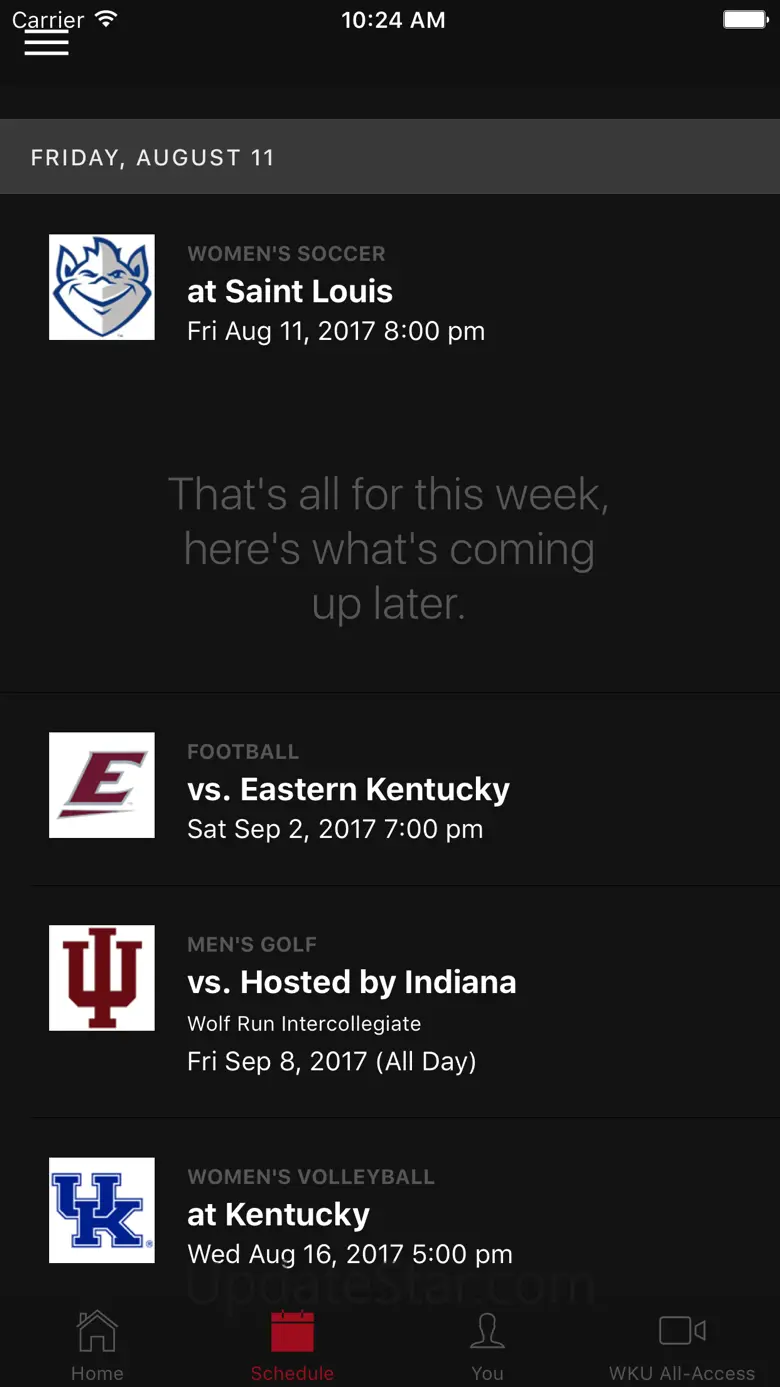Viewport: 780px width, 1387px height.
Task: Go to the Home tab
Action: [x=97, y=1345]
